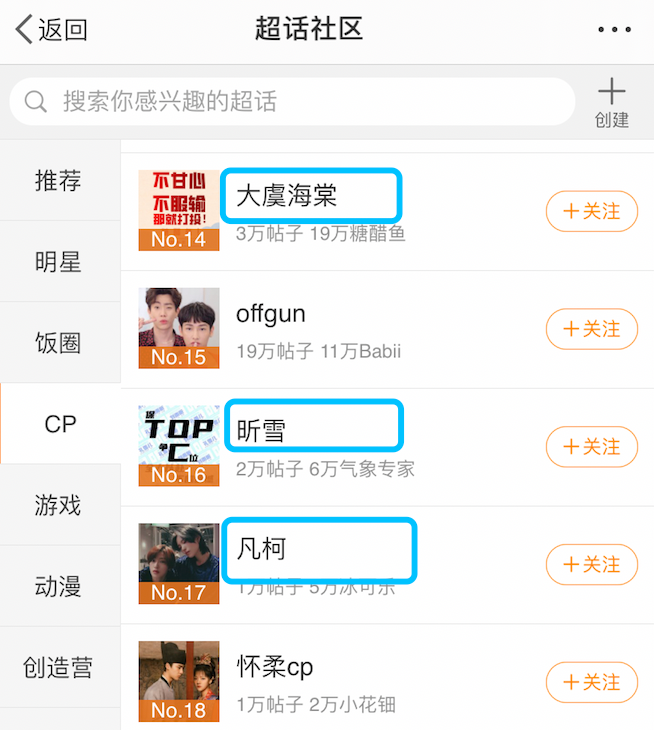Open the offgun topic page
The height and width of the screenshot is (730, 654).
coord(271,314)
